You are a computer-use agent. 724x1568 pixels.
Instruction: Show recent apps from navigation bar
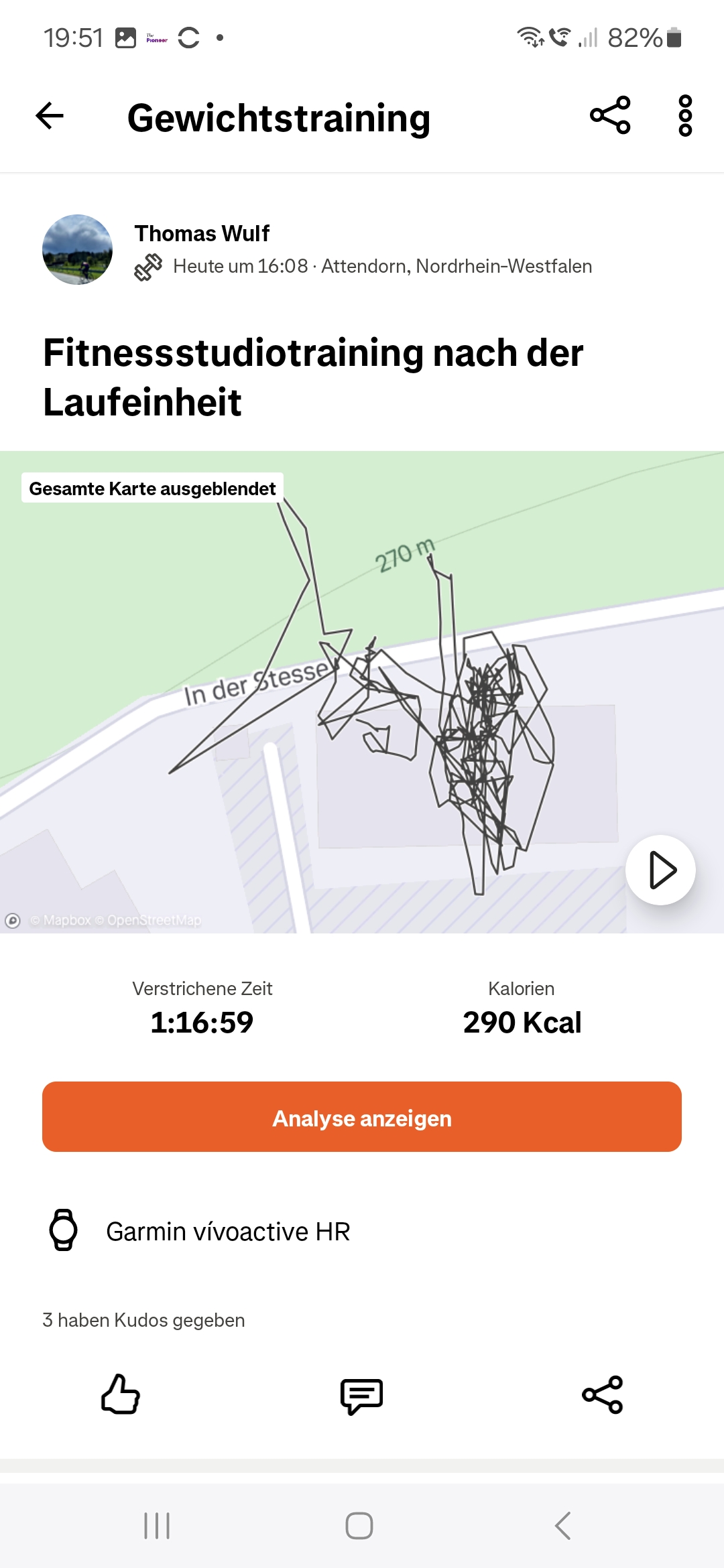pyautogui.click(x=157, y=1526)
